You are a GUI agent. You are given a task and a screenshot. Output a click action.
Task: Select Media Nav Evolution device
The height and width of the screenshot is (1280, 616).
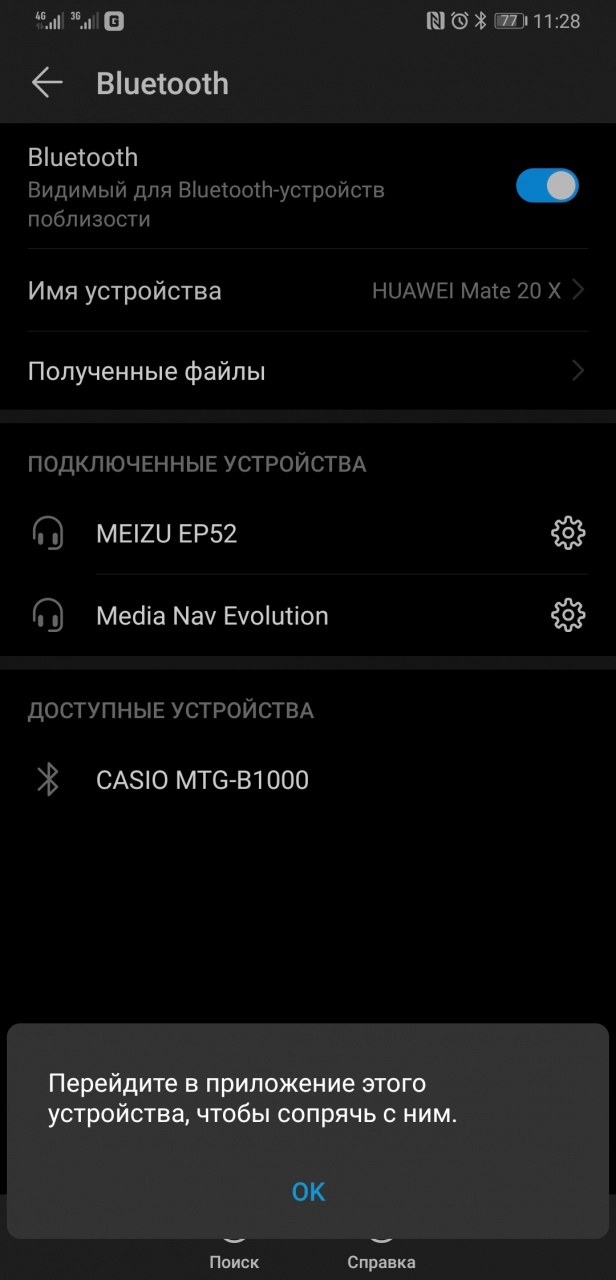tap(212, 615)
